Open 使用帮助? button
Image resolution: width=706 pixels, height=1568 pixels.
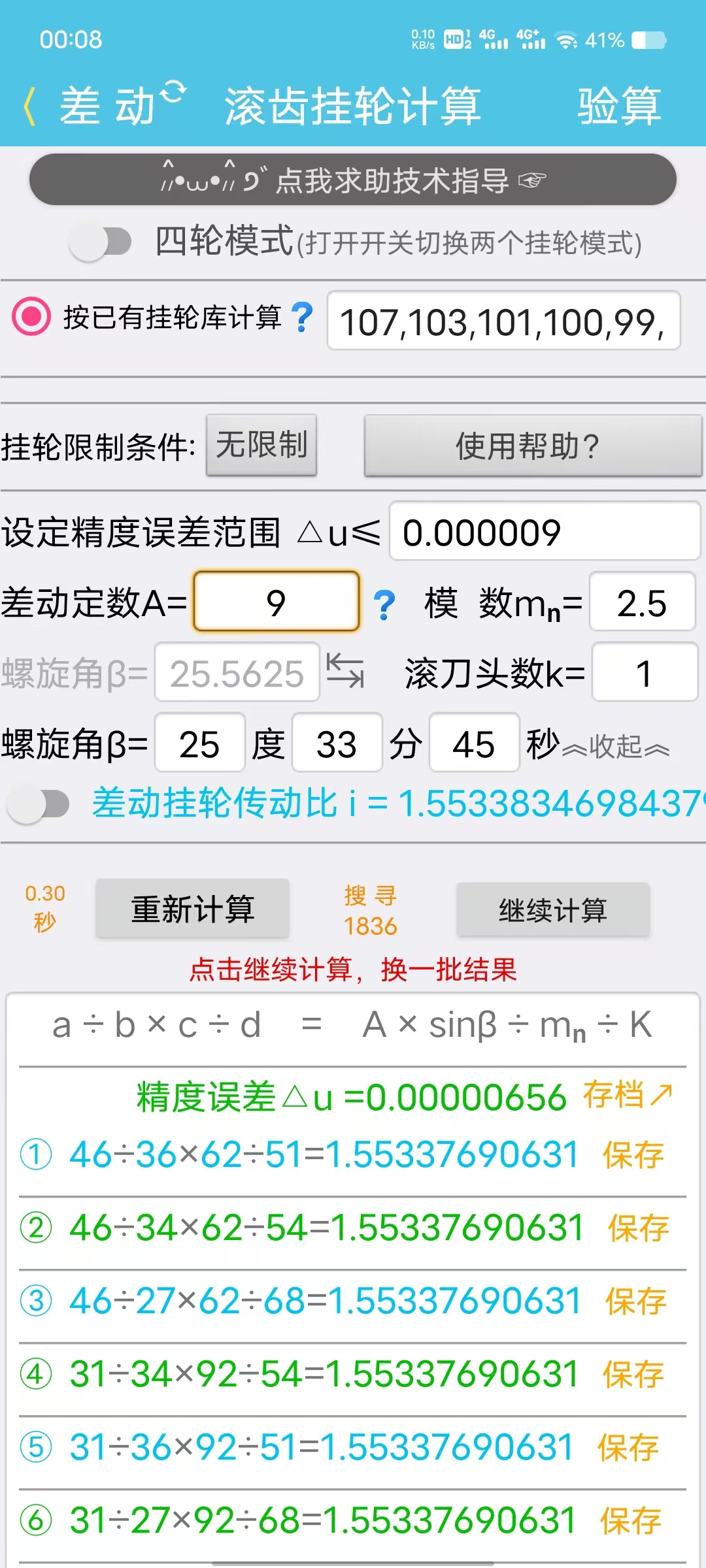pyautogui.click(x=533, y=447)
